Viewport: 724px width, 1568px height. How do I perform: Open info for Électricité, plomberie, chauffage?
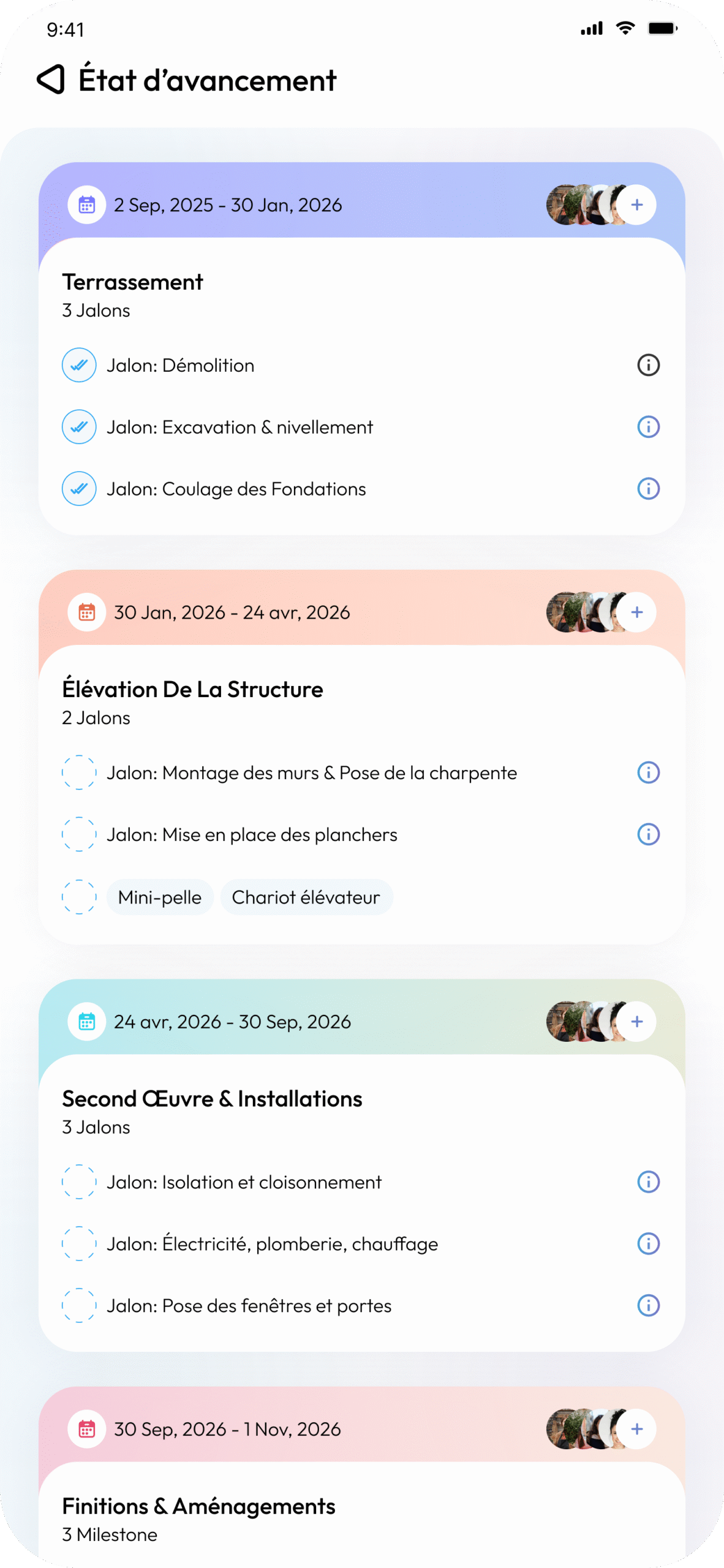coord(648,1243)
